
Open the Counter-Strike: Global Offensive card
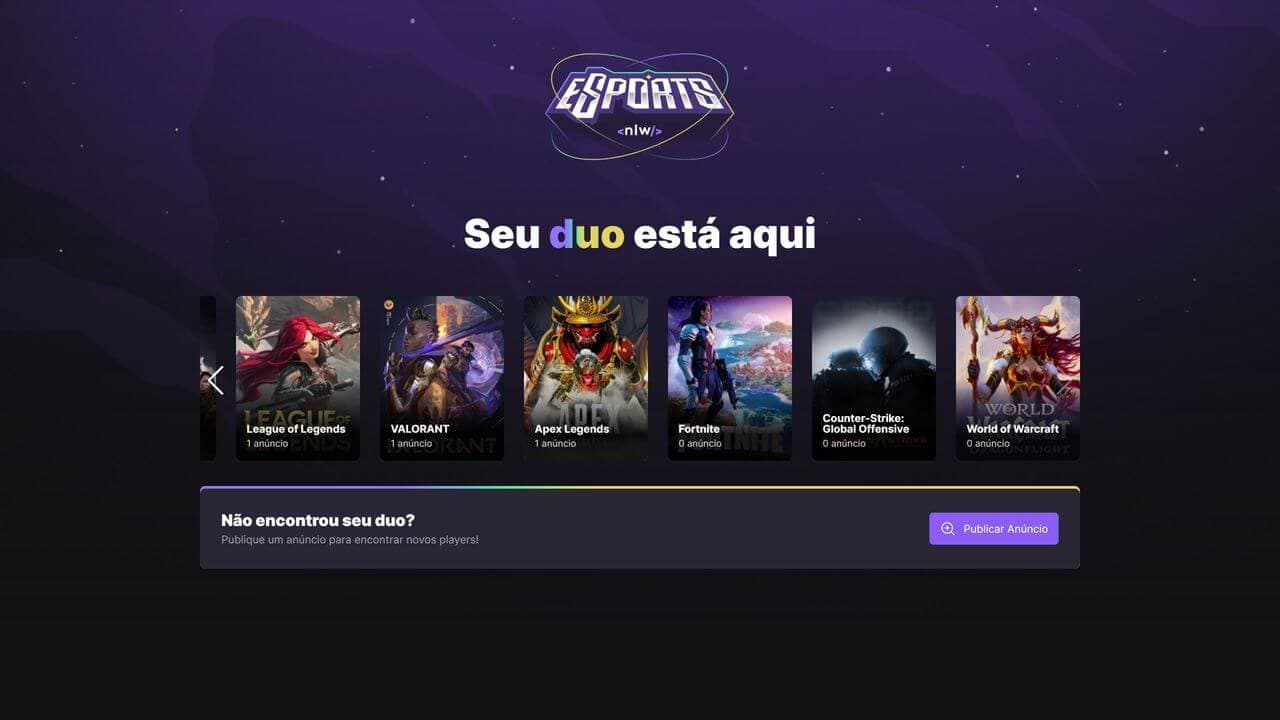pos(873,378)
